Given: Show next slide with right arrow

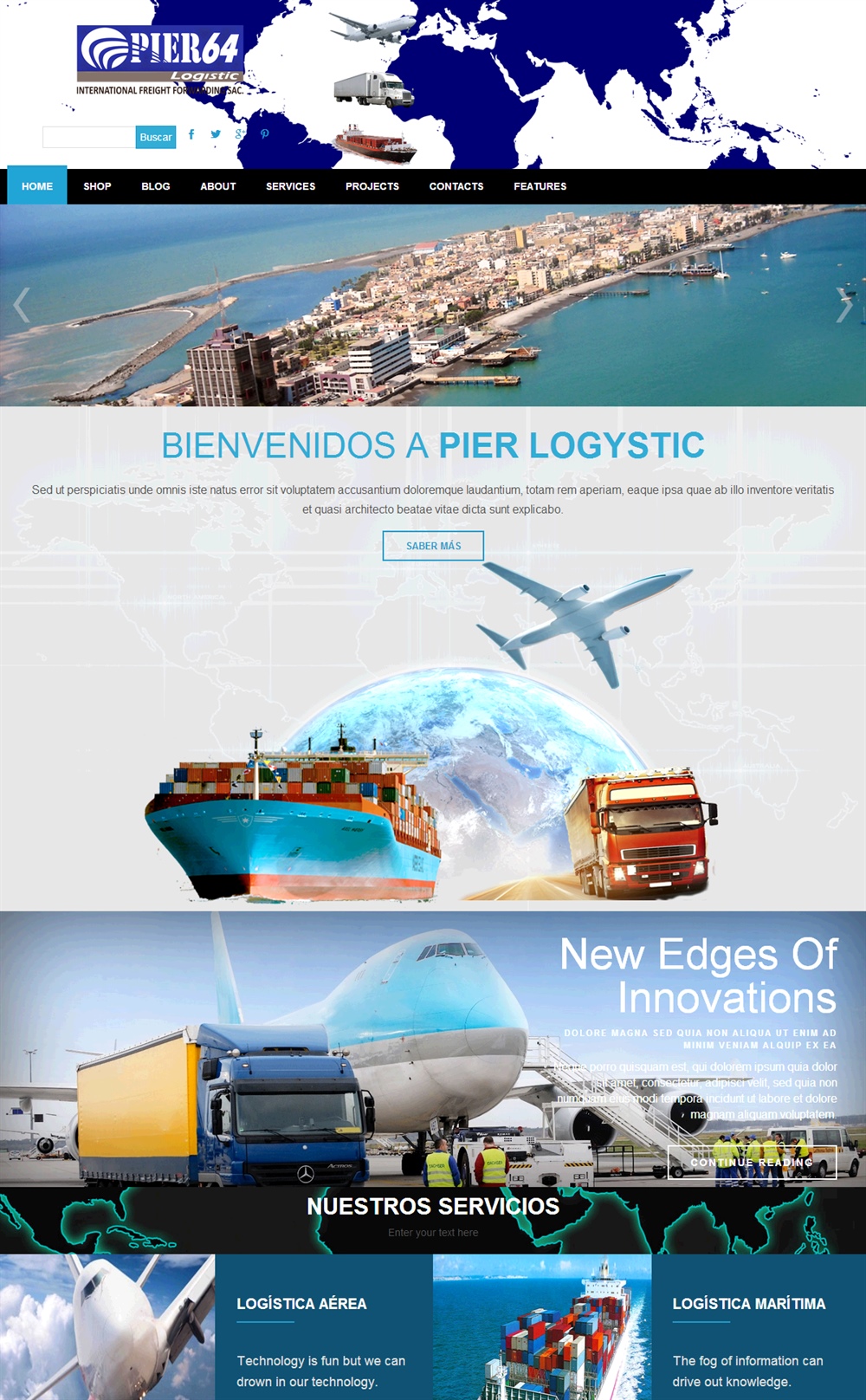Looking at the screenshot, I should coord(844,305).
